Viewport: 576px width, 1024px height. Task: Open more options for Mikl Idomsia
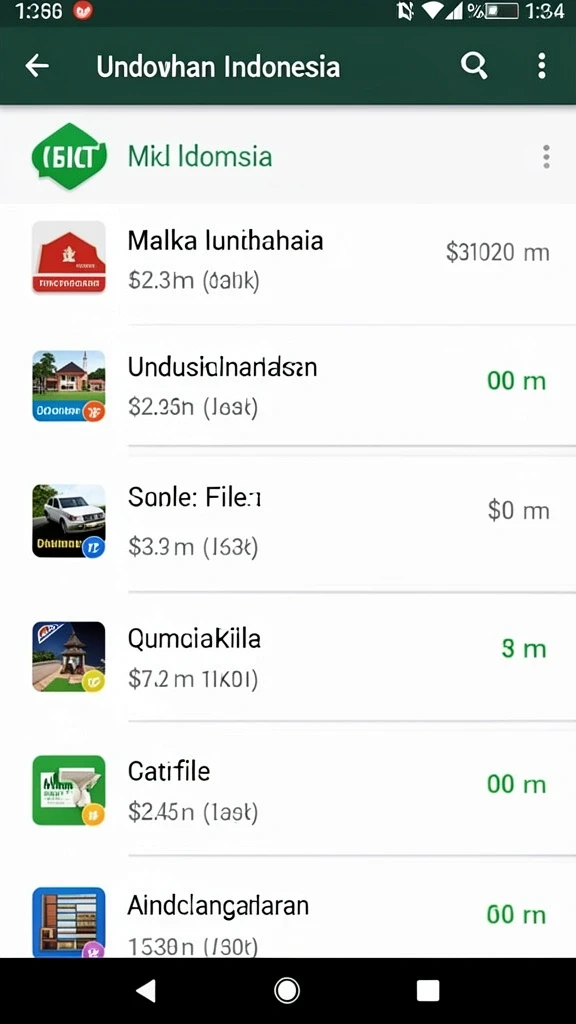coord(546,157)
